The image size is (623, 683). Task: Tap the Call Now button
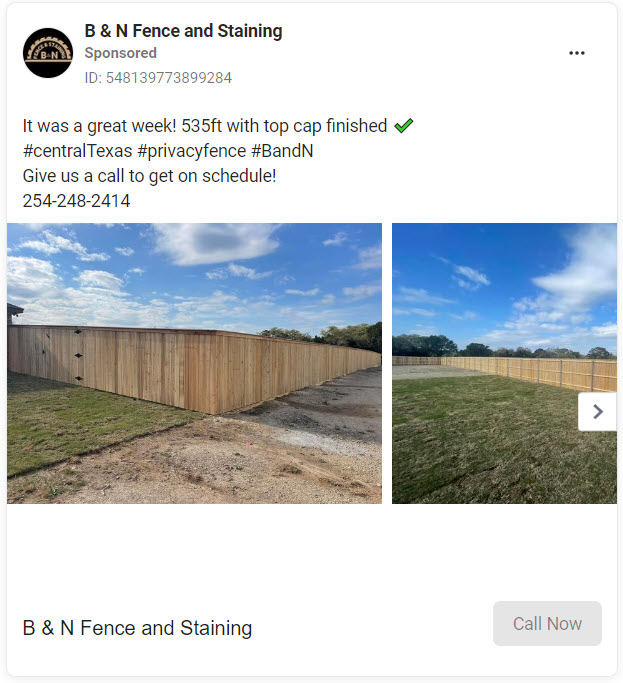click(547, 624)
